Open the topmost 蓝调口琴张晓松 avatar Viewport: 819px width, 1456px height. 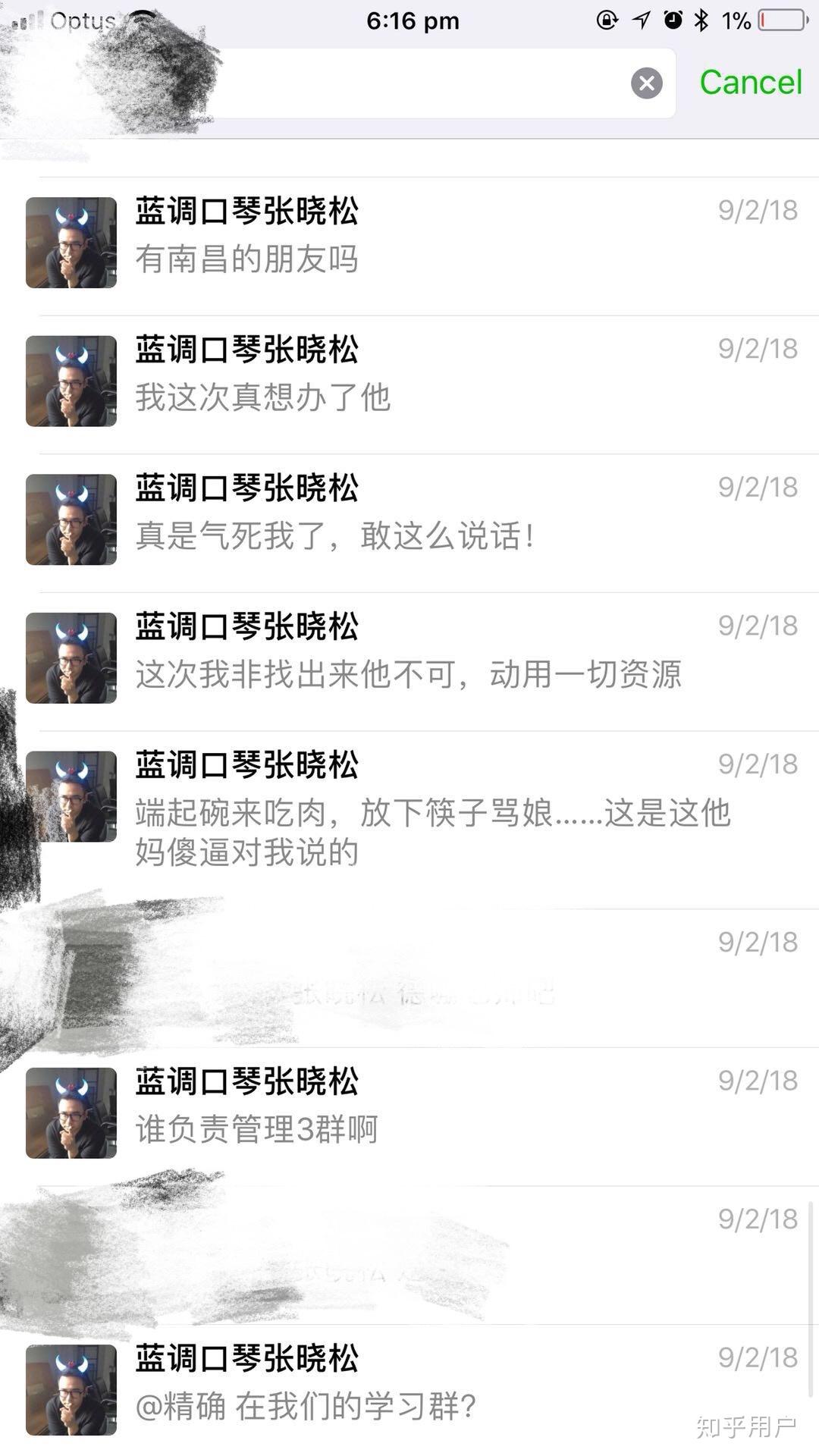click(x=70, y=242)
